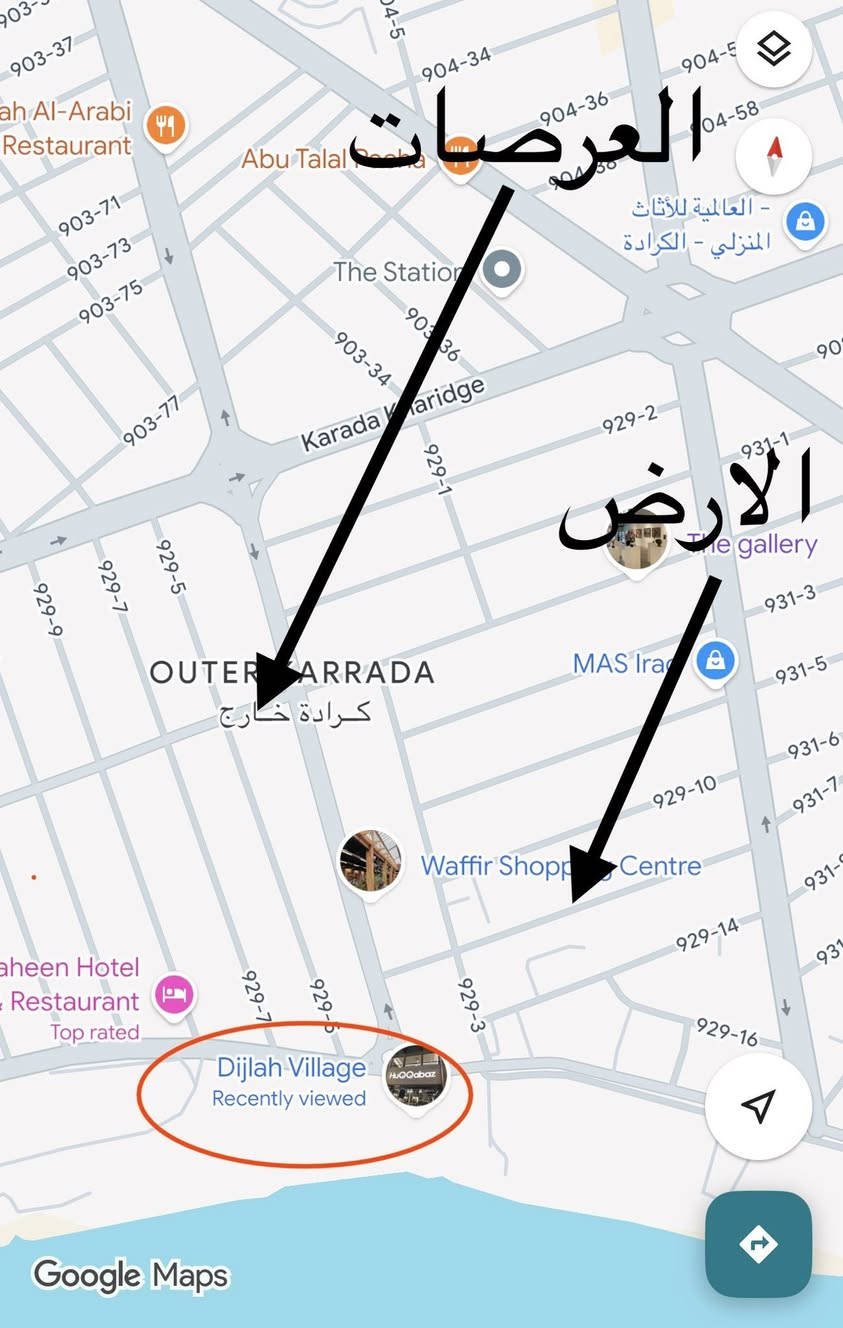843x1328 pixels.
Task: Select the Dijlah Village place marker
Action: pos(415,1075)
